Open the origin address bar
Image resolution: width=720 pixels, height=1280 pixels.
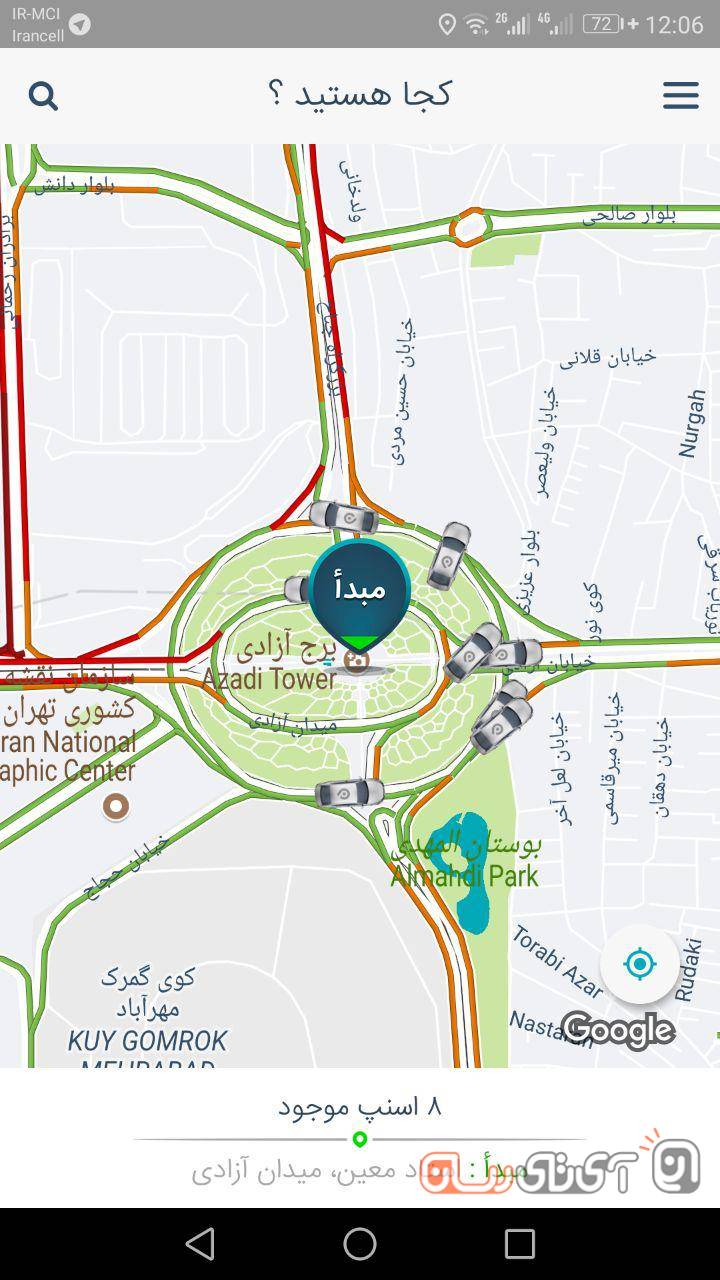360,1170
